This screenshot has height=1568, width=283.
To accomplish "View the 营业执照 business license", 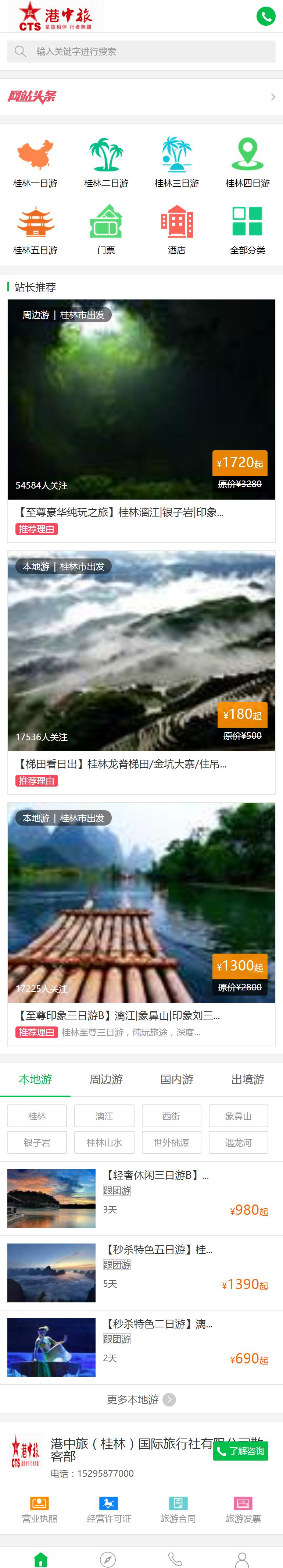I will point(40,1510).
